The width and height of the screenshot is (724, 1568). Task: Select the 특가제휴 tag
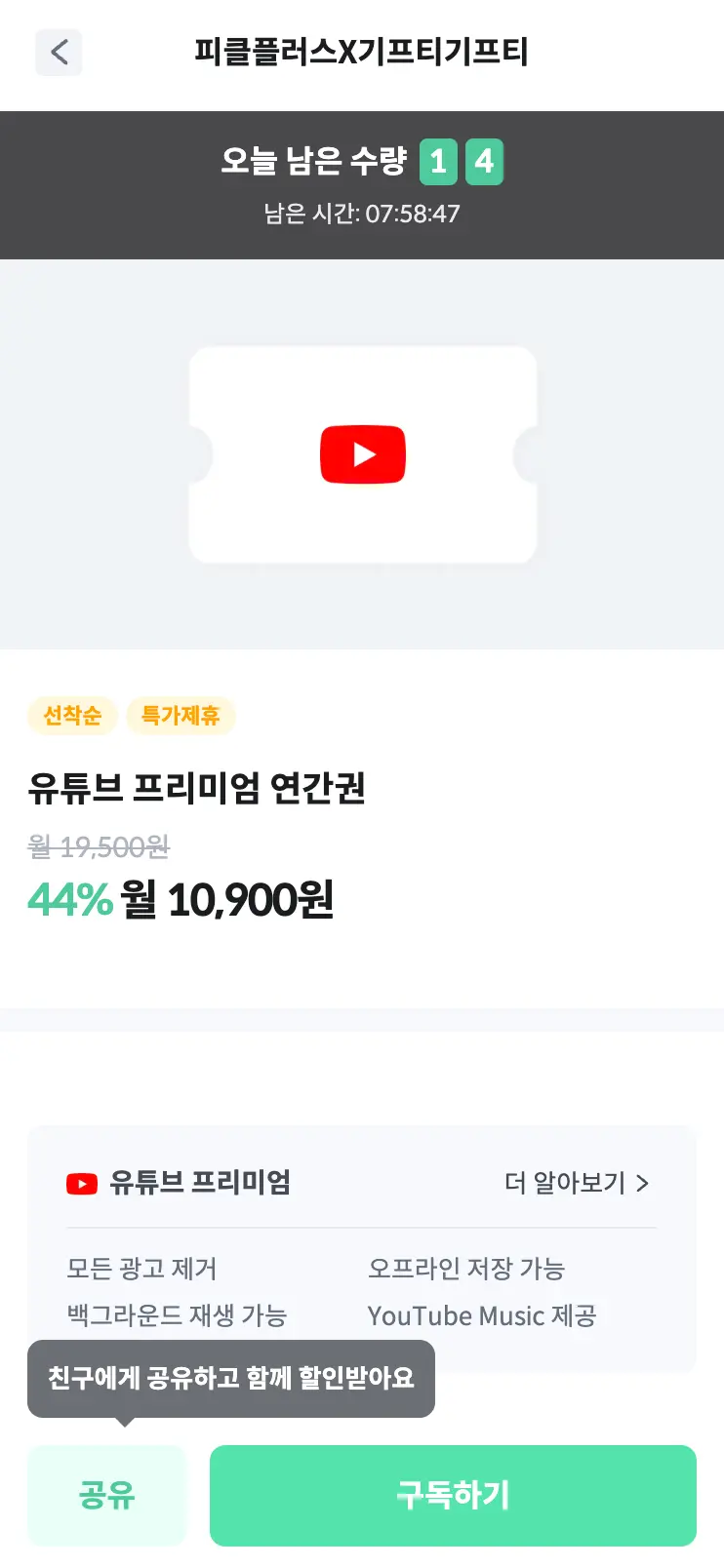coord(181,716)
